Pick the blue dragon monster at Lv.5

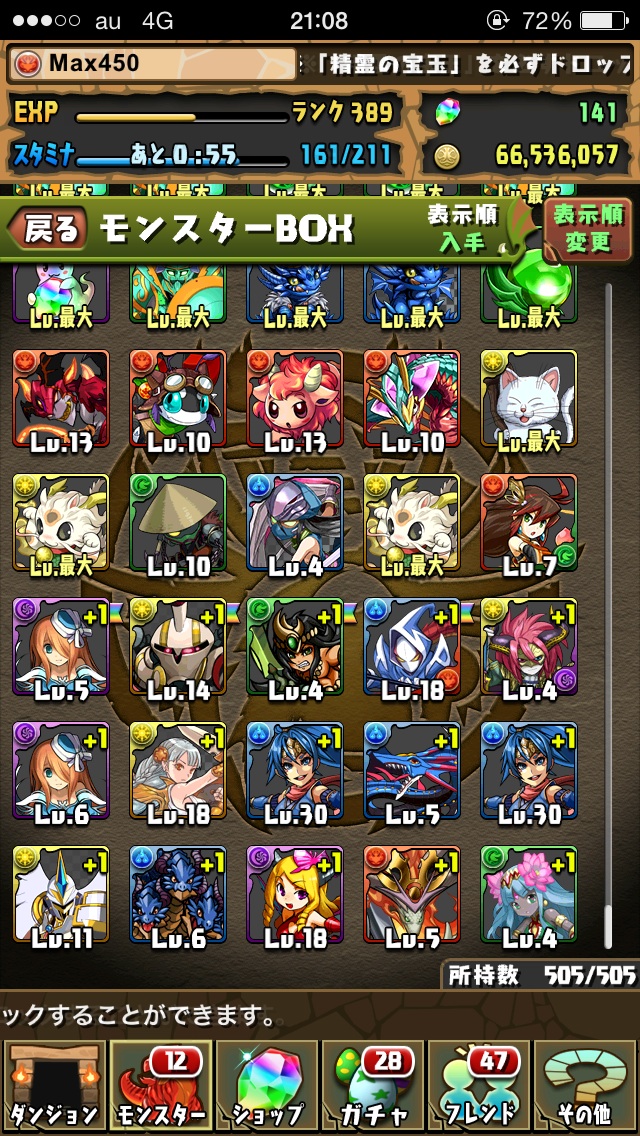(x=412, y=772)
